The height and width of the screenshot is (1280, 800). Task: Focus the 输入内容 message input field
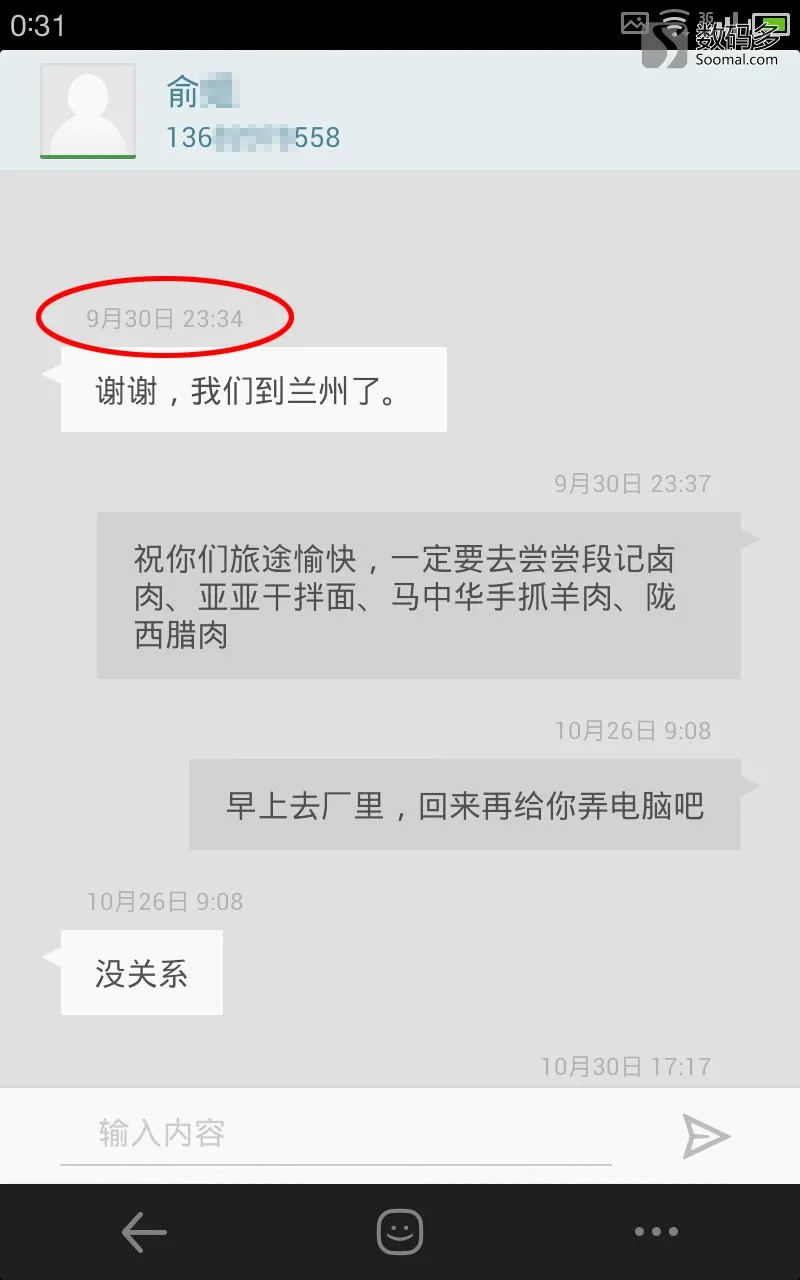coord(335,1134)
